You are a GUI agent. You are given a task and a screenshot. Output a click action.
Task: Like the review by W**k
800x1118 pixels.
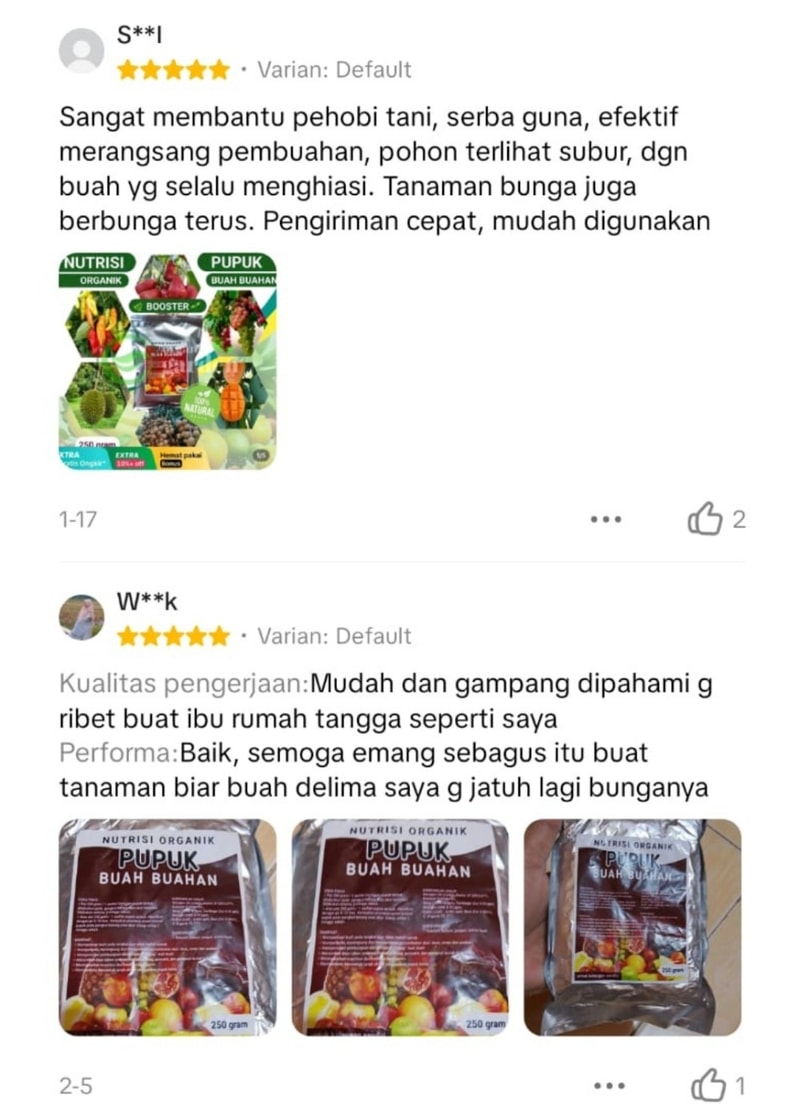coord(706,1085)
